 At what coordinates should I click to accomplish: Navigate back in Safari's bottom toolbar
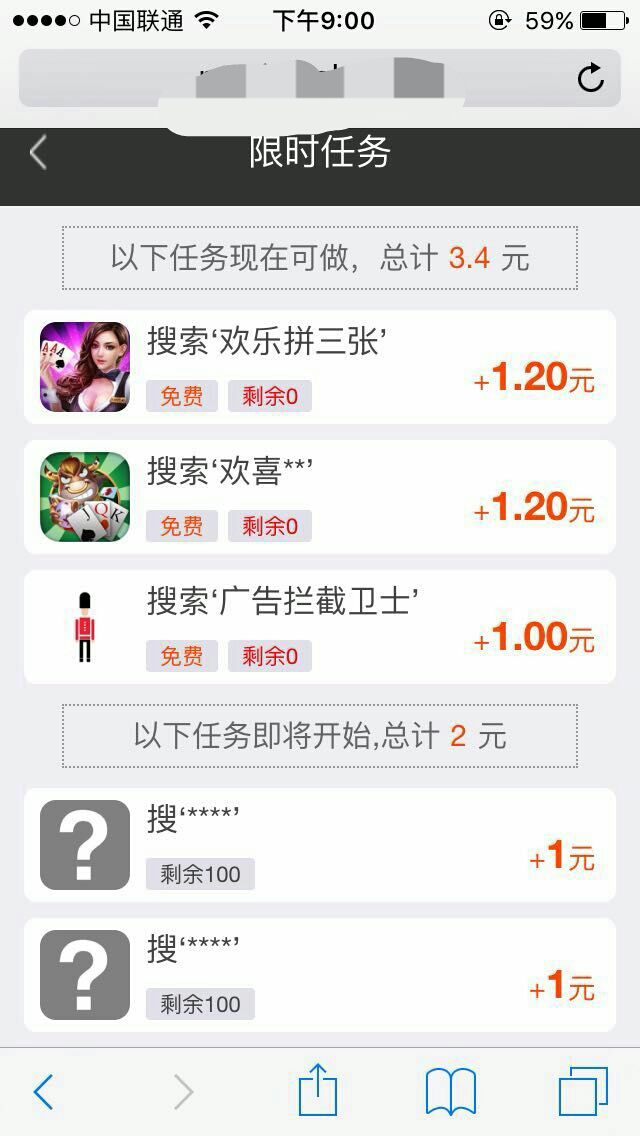43,1091
